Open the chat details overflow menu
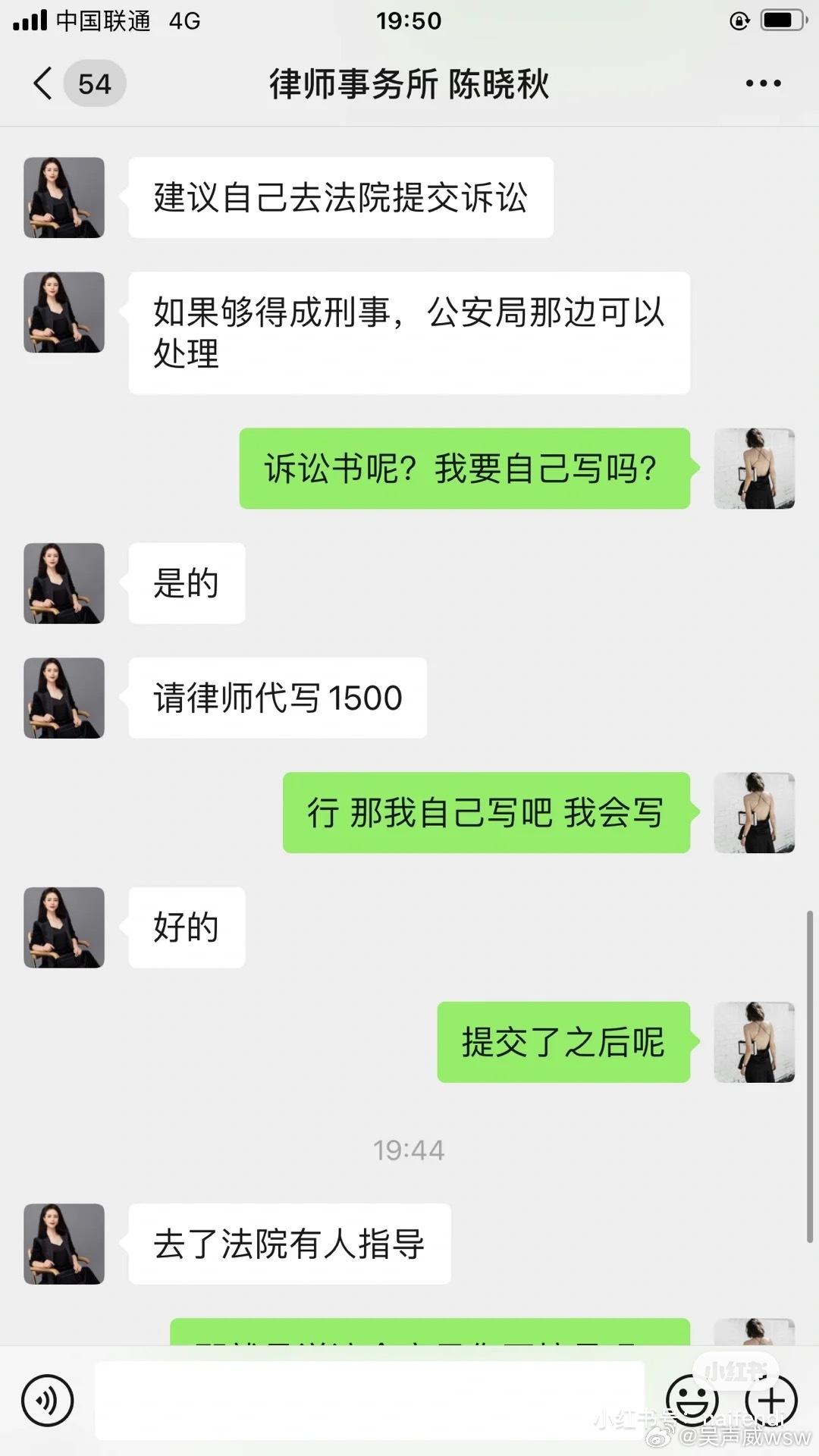The height and width of the screenshot is (1456, 819). click(x=762, y=83)
